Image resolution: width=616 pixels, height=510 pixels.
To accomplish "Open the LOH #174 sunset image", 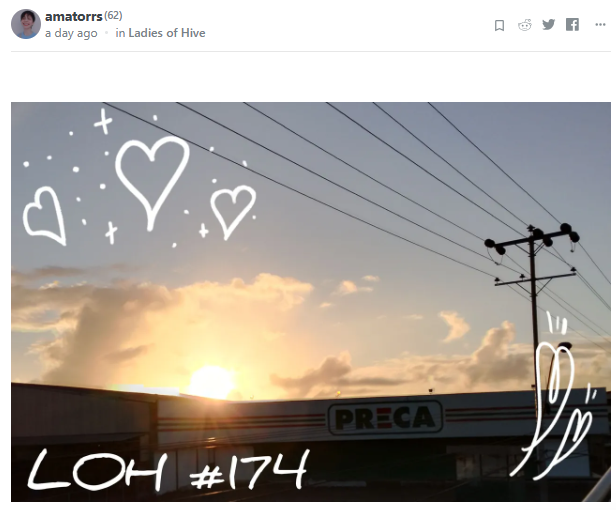I will pyautogui.click(x=310, y=300).
